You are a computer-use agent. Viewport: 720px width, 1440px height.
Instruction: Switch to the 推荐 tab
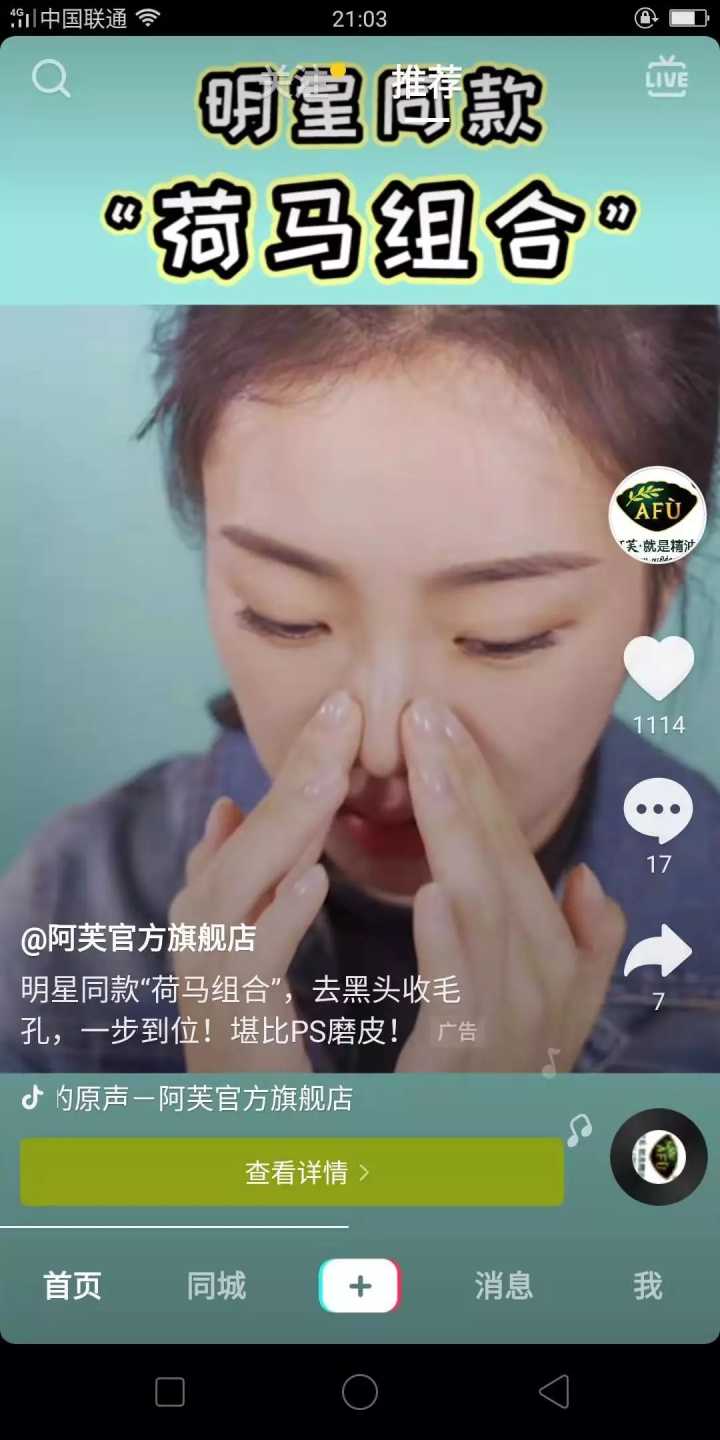click(x=428, y=81)
